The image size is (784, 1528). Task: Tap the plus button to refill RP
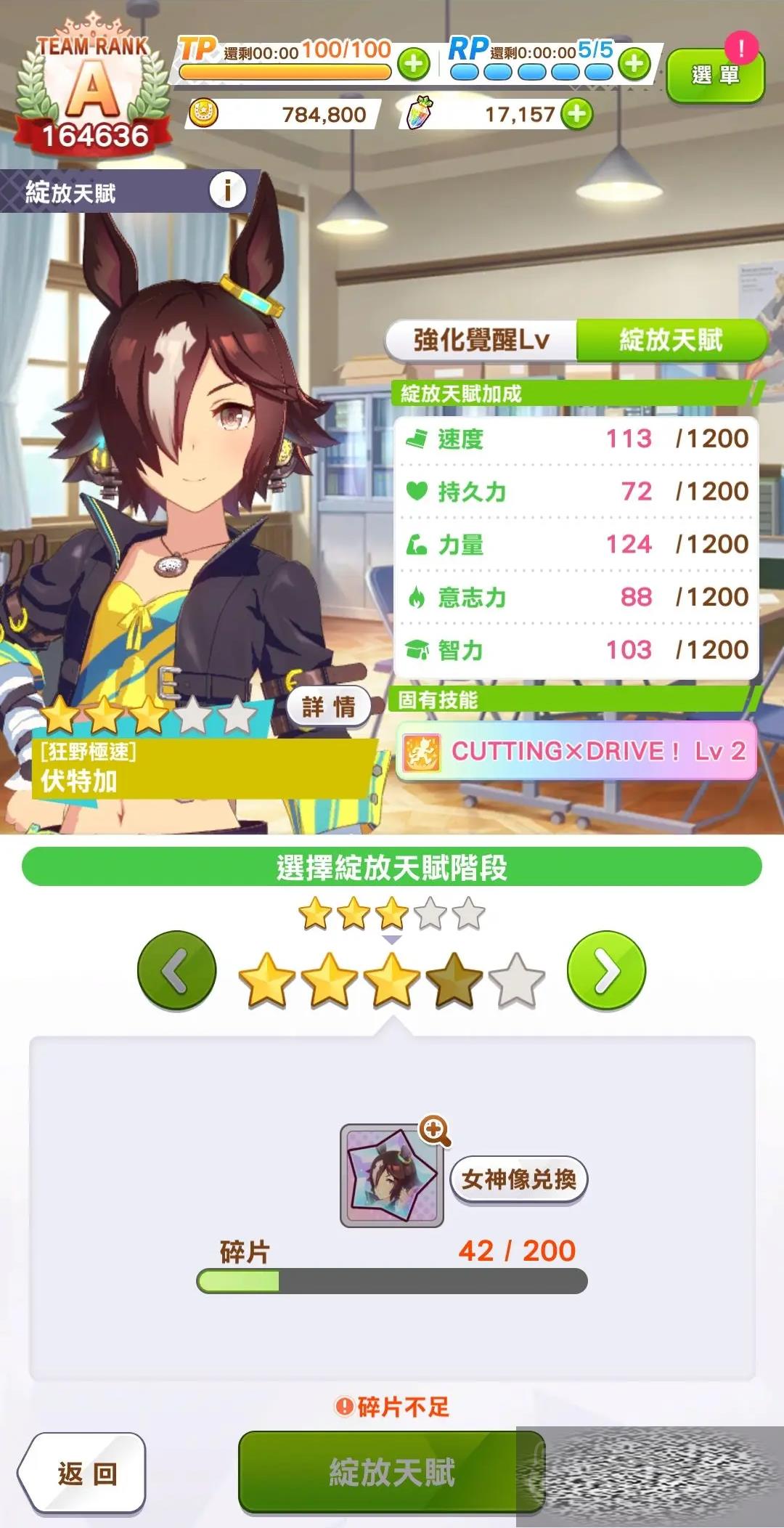point(634,64)
